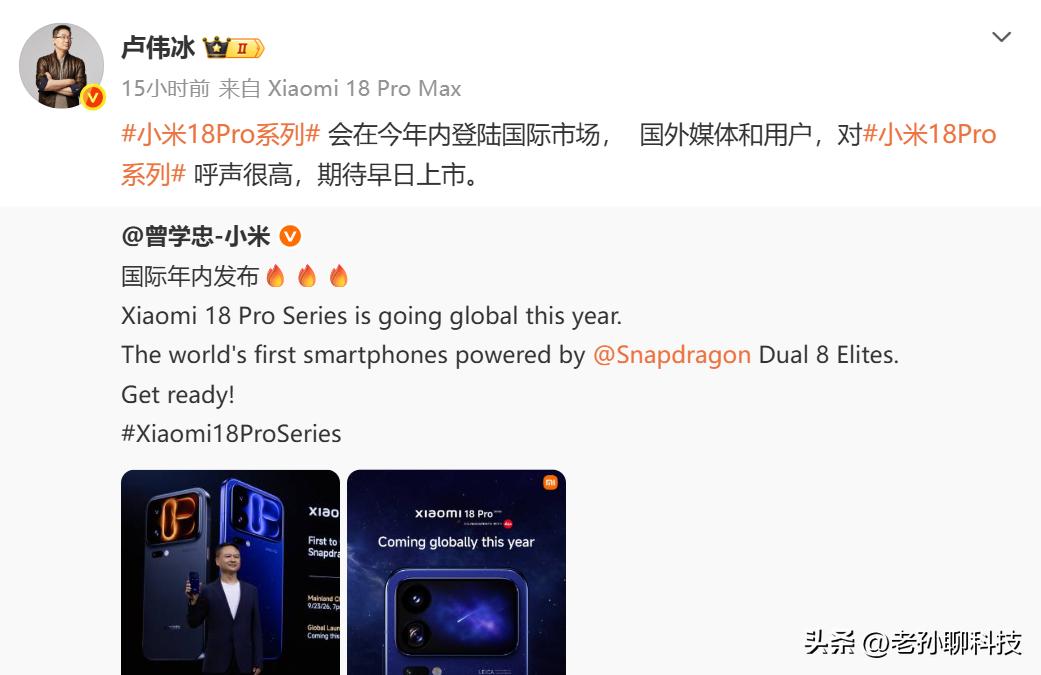Expand the post options chevron

coord(1001,37)
